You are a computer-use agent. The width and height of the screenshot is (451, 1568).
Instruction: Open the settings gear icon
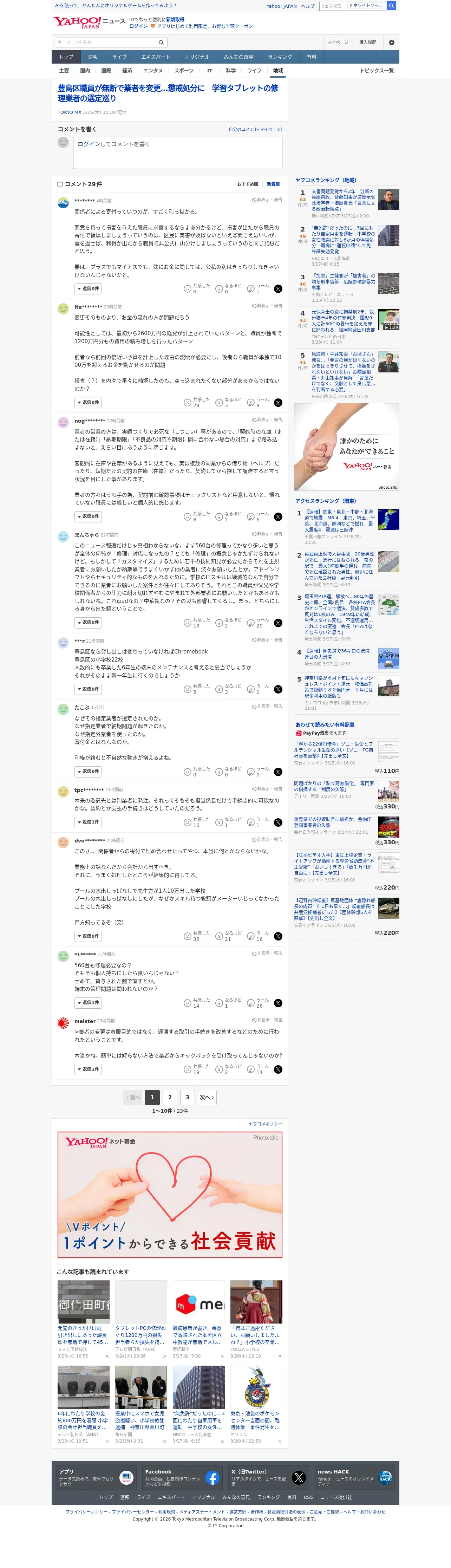pyautogui.click(x=391, y=43)
